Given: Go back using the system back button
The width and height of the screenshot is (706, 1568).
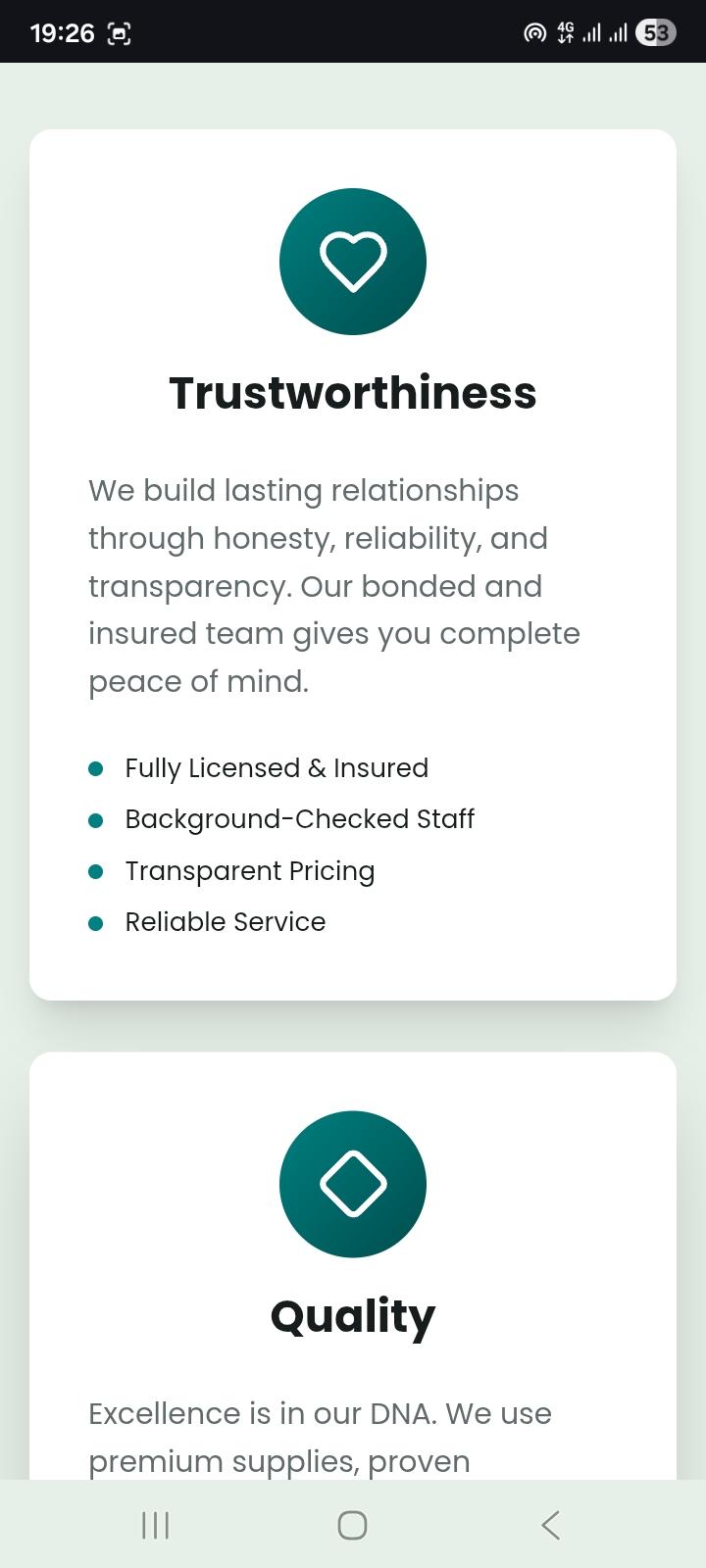Looking at the screenshot, I should [550, 1525].
